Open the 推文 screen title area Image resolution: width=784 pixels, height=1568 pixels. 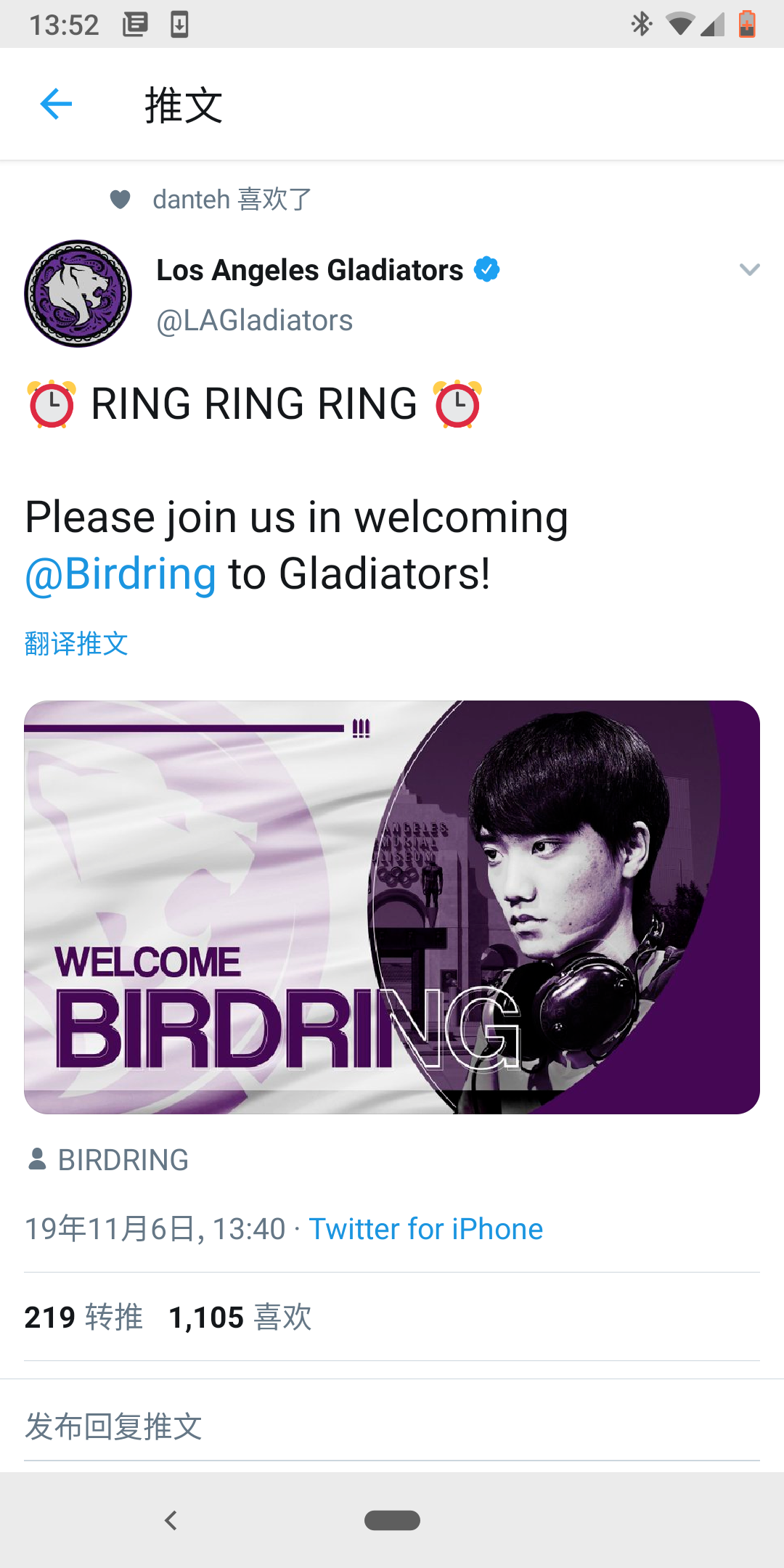pyautogui.click(x=181, y=105)
